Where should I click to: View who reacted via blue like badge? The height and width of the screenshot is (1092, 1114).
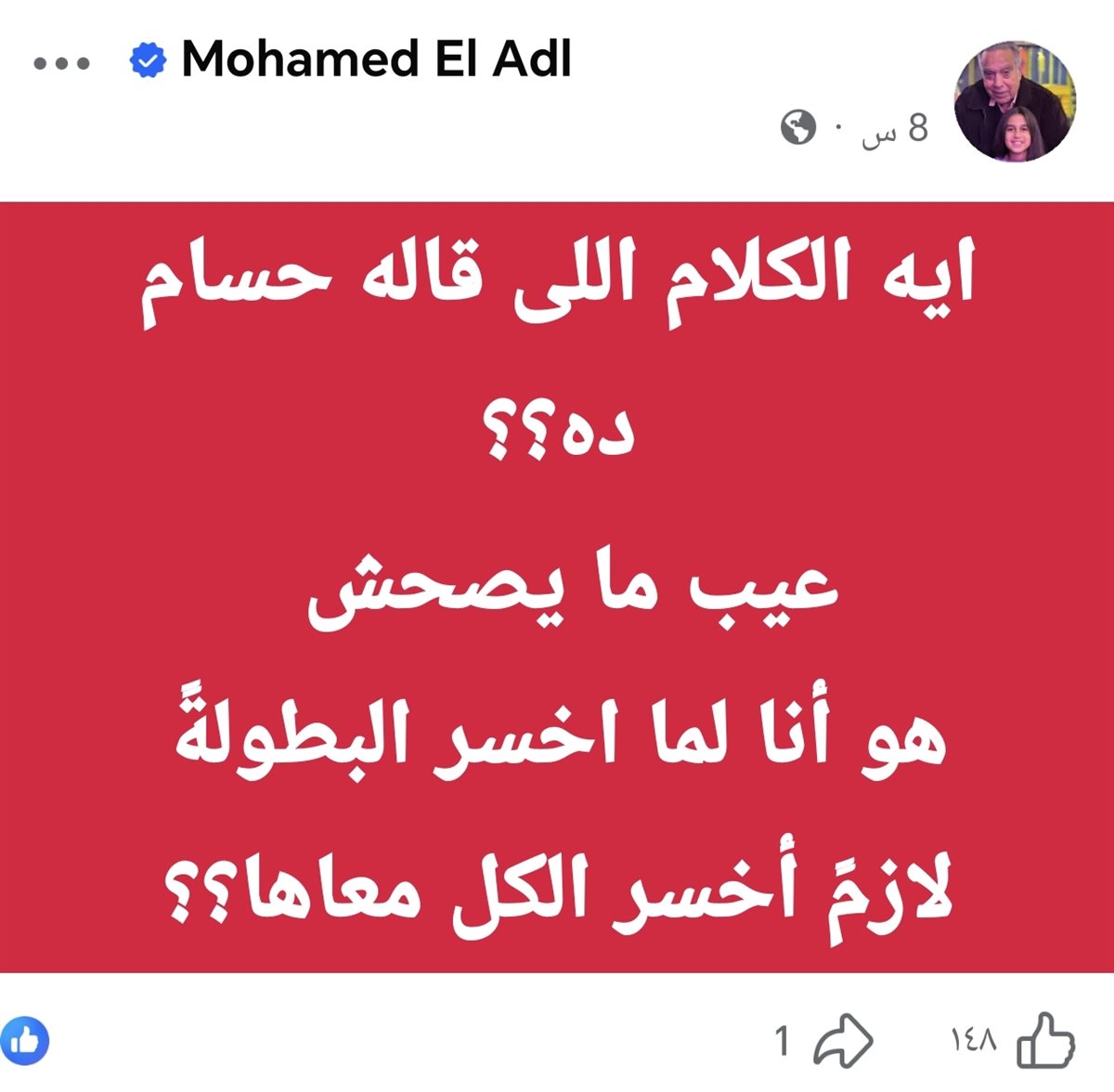tap(25, 1040)
